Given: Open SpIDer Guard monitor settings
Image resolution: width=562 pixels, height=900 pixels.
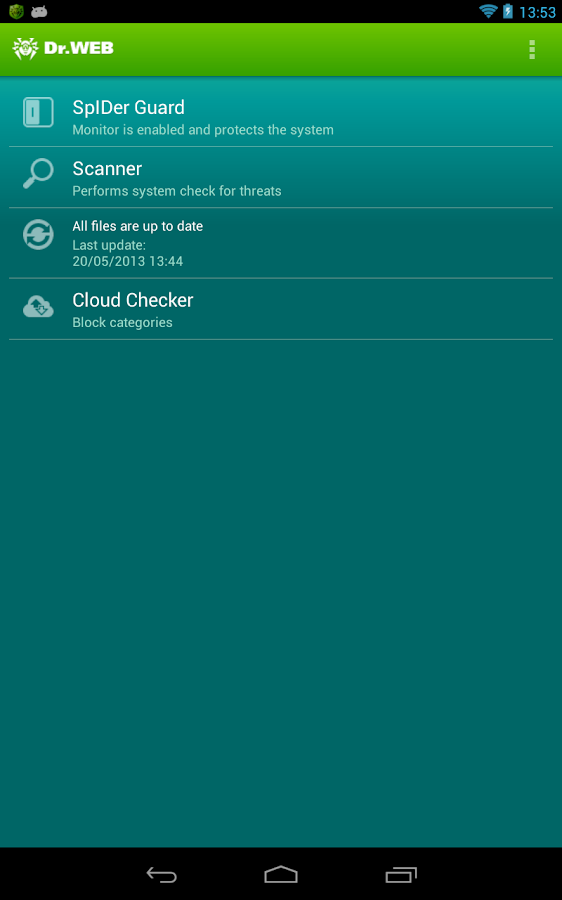Looking at the screenshot, I should point(281,116).
